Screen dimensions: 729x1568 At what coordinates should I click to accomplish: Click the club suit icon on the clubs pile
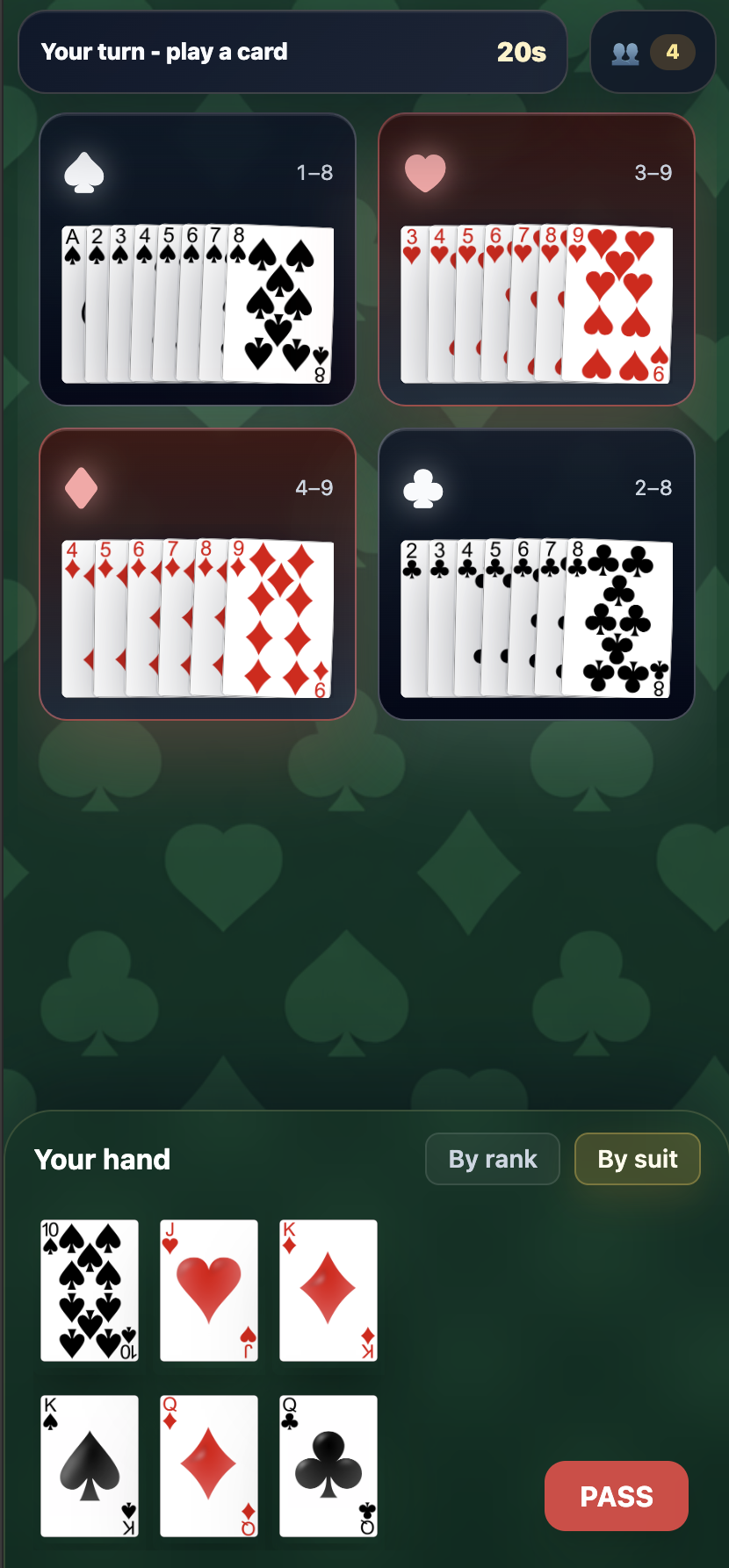[x=421, y=488]
